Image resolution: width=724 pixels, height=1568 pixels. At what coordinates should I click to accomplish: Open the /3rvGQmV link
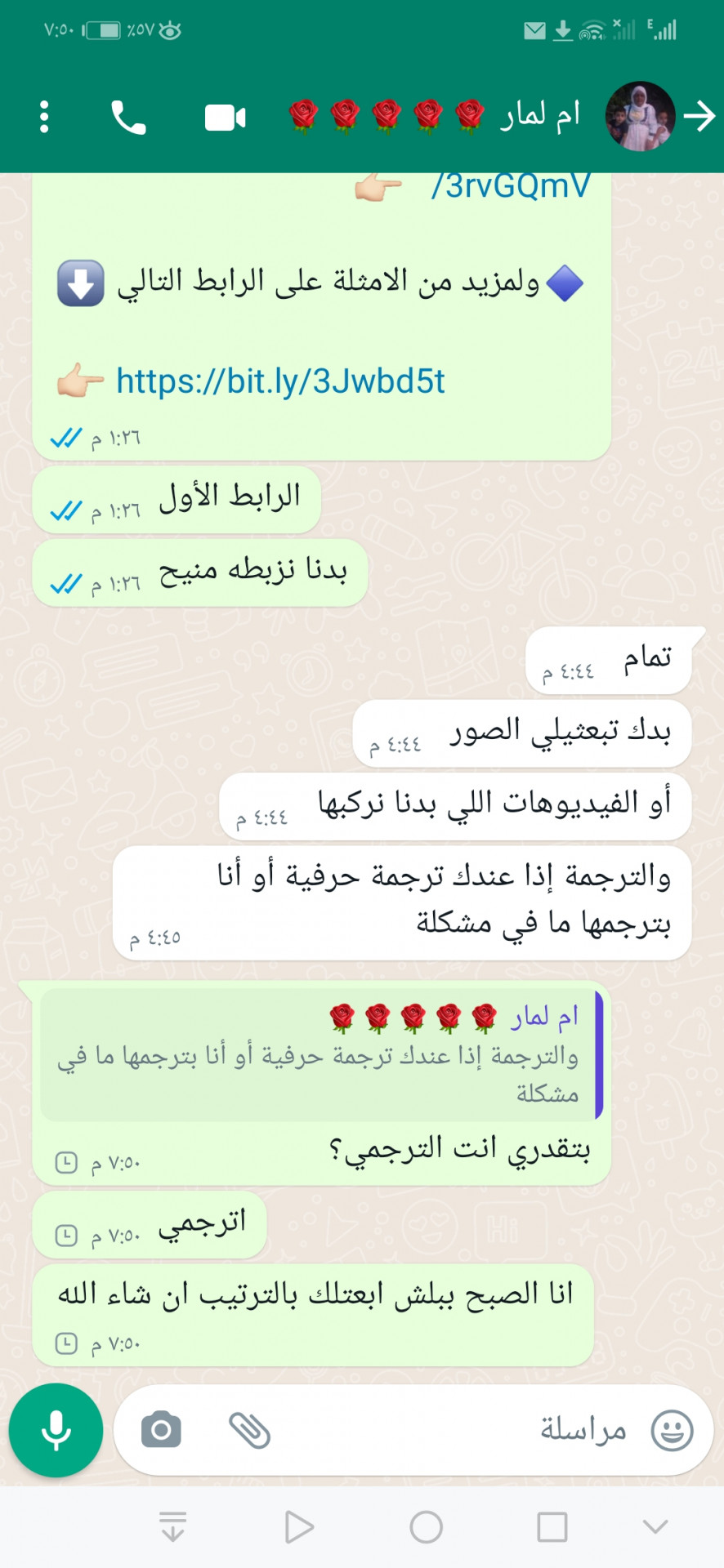511,187
